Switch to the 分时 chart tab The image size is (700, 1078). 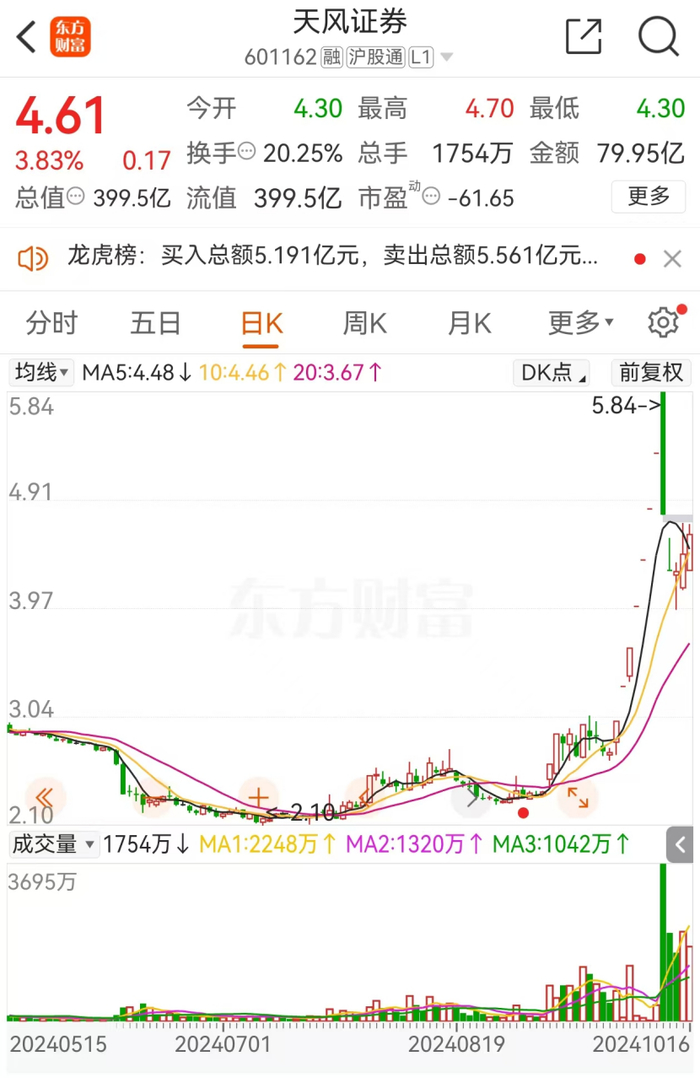tap(52, 322)
